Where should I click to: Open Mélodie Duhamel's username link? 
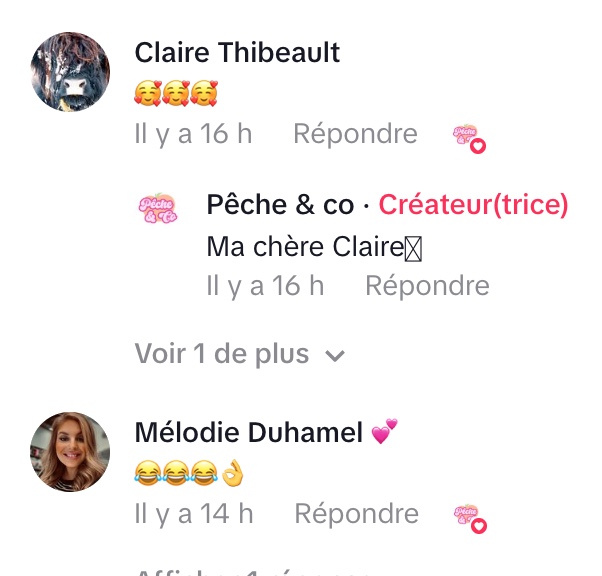[249, 432]
